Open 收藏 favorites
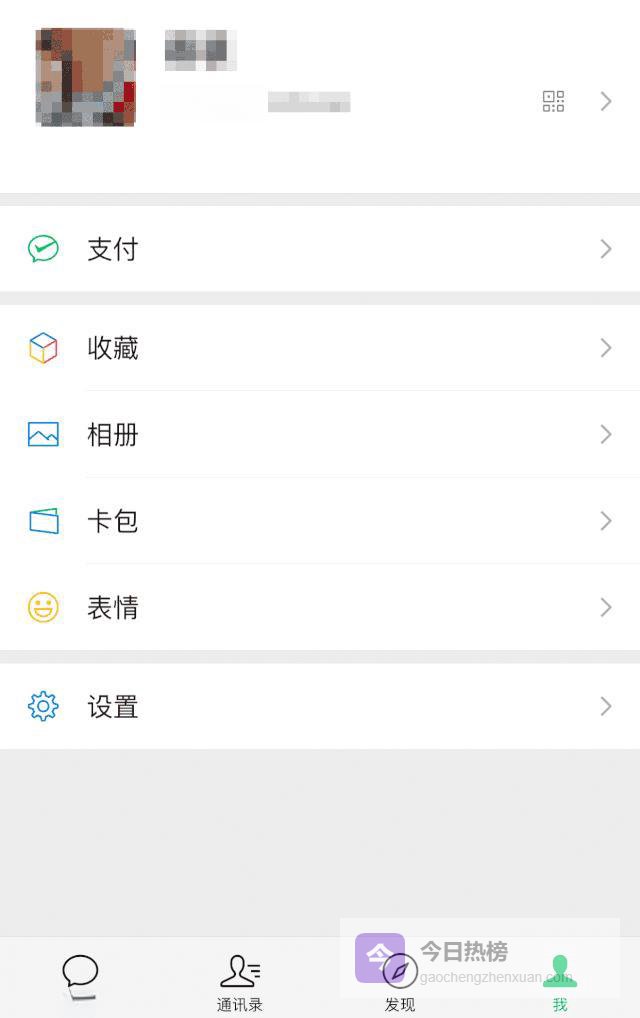This screenshot has height=1018, width=640. [320, 348]
